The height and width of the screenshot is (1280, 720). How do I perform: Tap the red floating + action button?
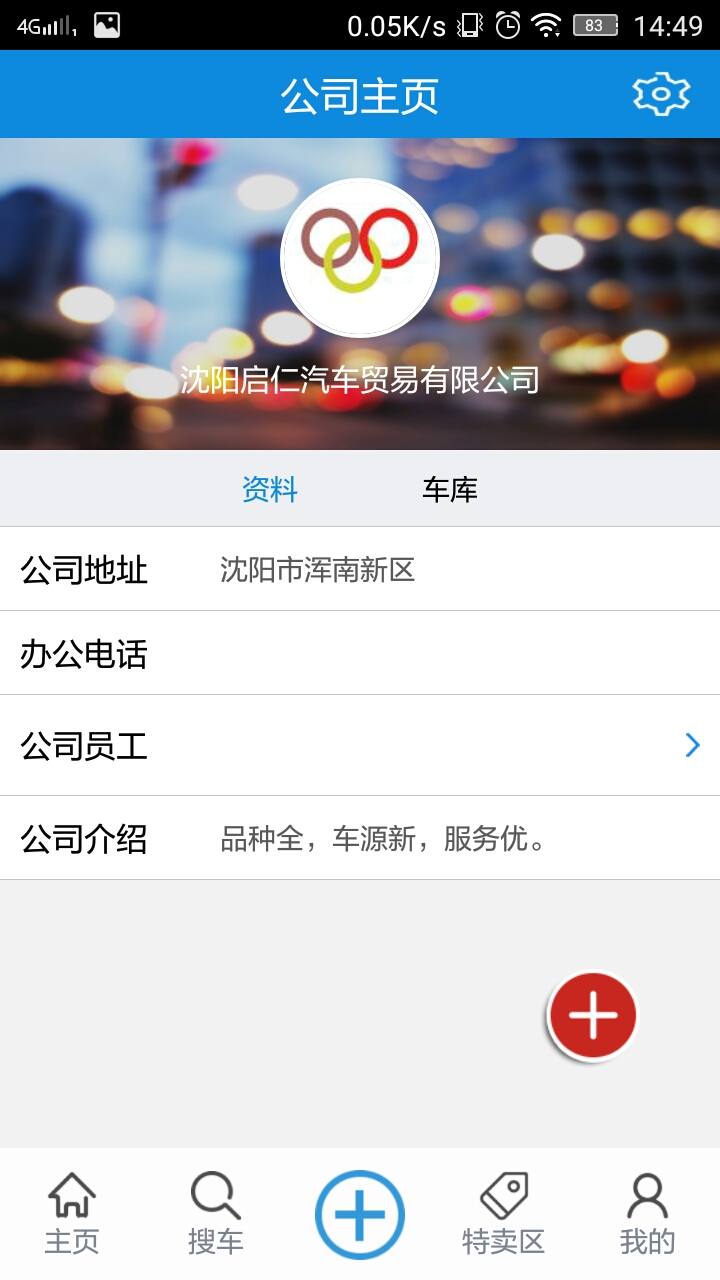[591, 1014]
